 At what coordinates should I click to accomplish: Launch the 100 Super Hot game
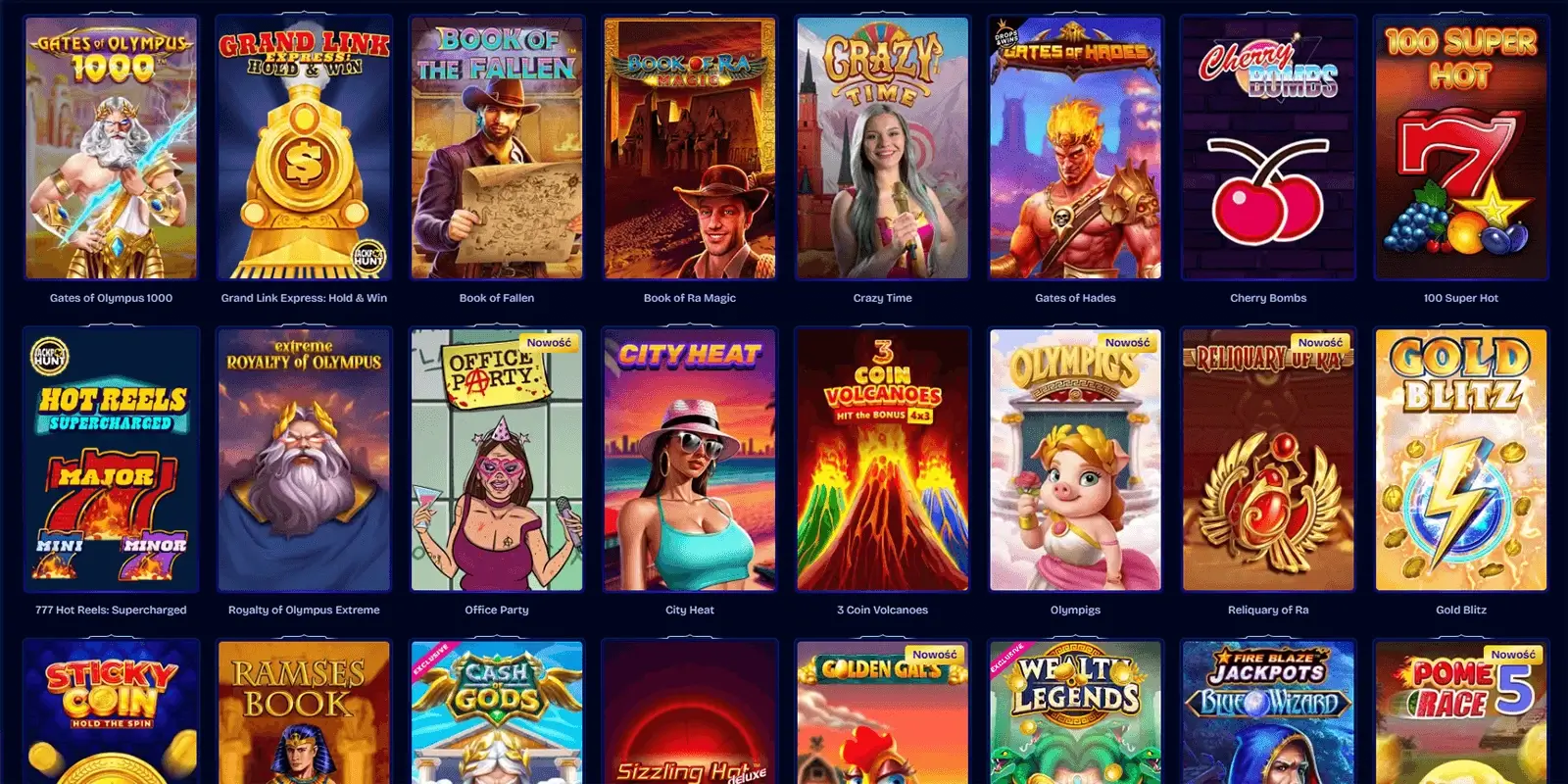pyautogui.click(x=1461, y=147)
